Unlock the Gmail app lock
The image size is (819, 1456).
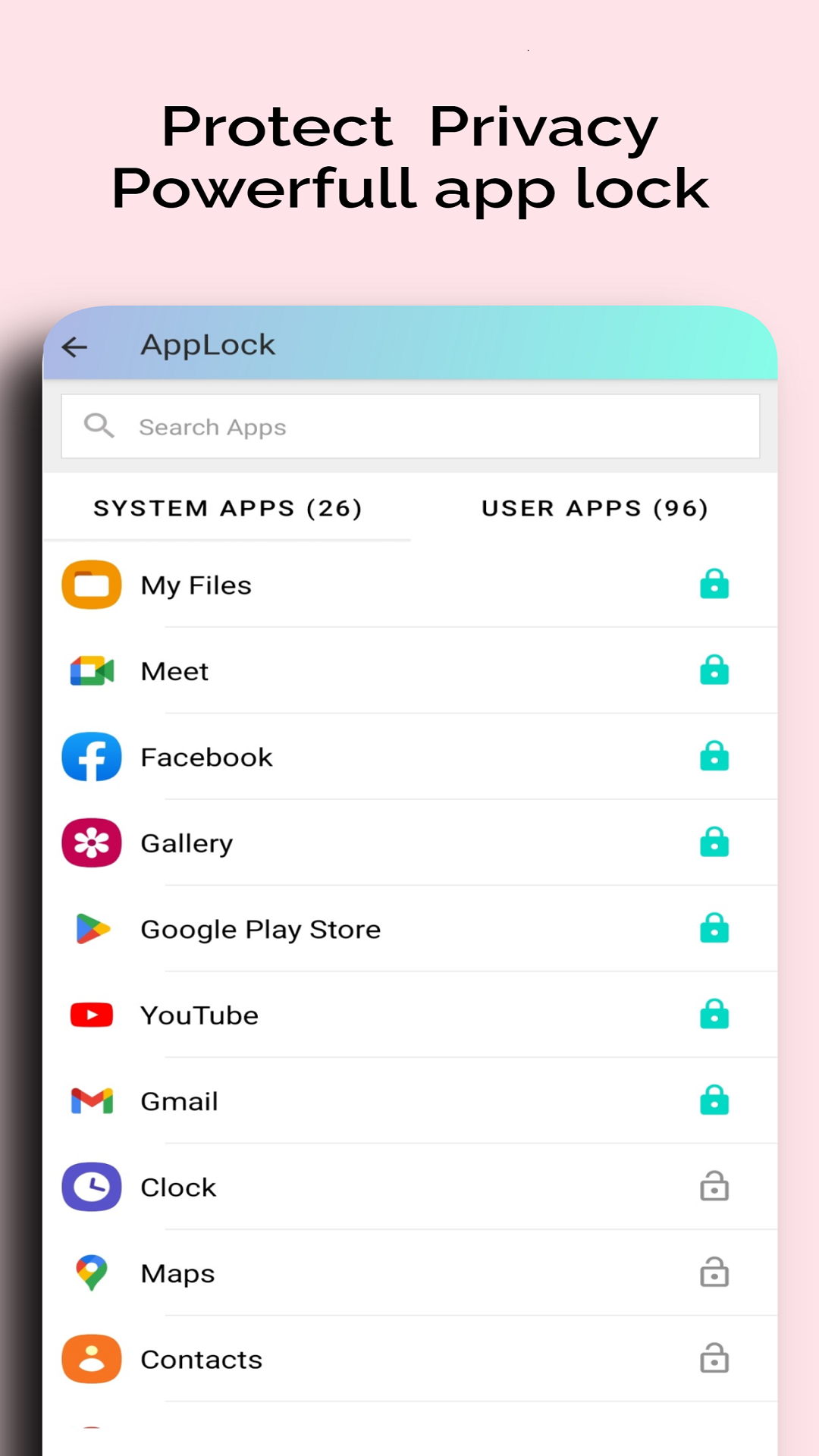click(x=714, y=1101)
